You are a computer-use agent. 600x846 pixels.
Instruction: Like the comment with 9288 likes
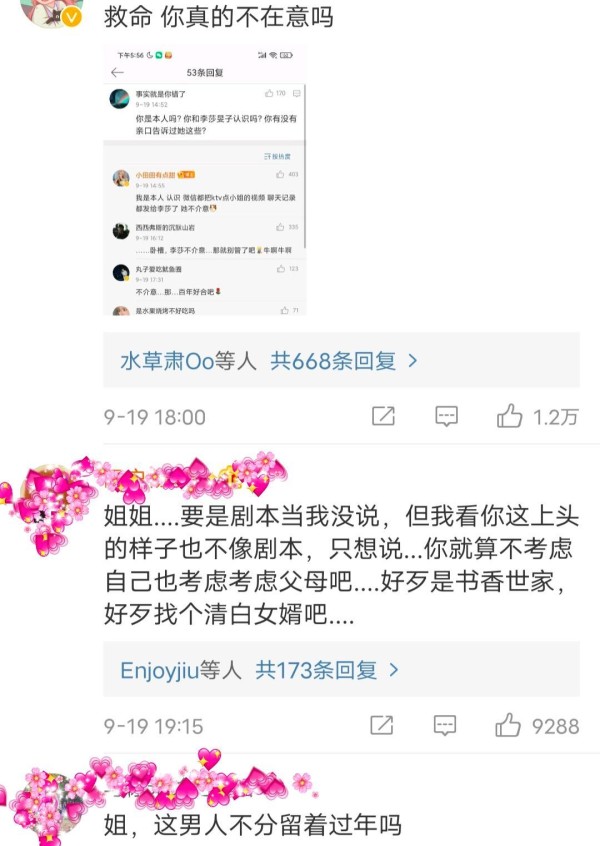[510, 725]
